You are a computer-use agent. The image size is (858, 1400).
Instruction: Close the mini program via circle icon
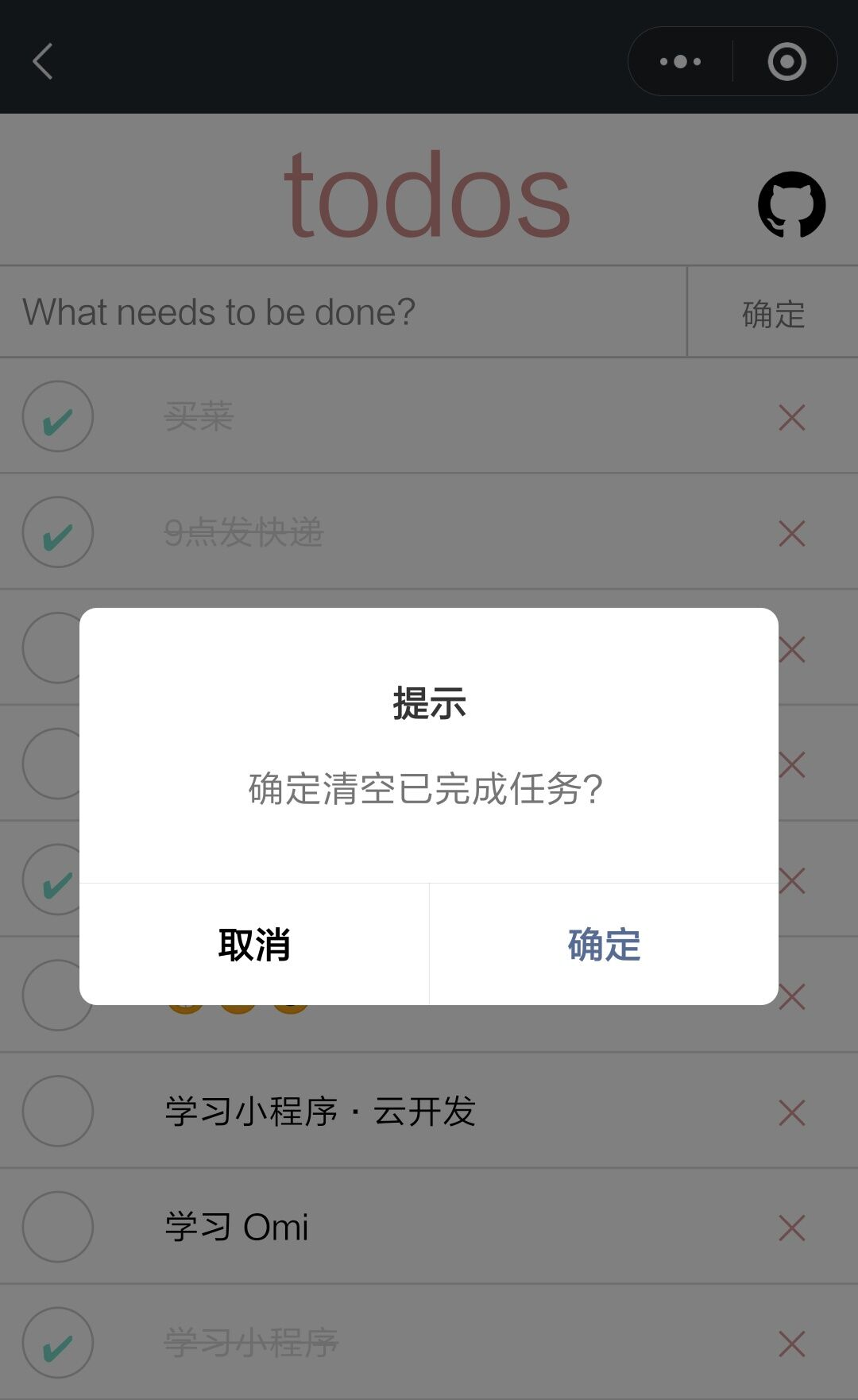786,62
